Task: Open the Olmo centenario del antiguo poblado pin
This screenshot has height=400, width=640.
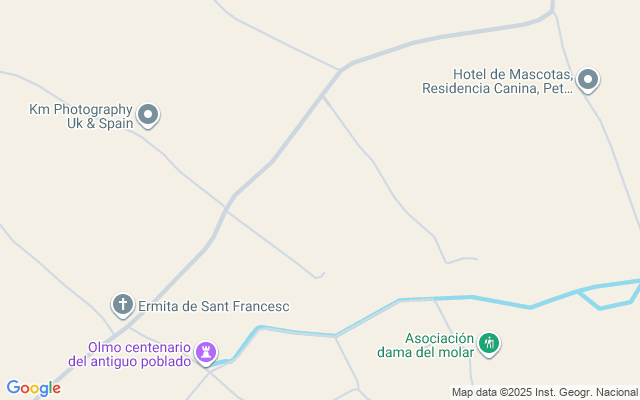Action: click(206, 352)
